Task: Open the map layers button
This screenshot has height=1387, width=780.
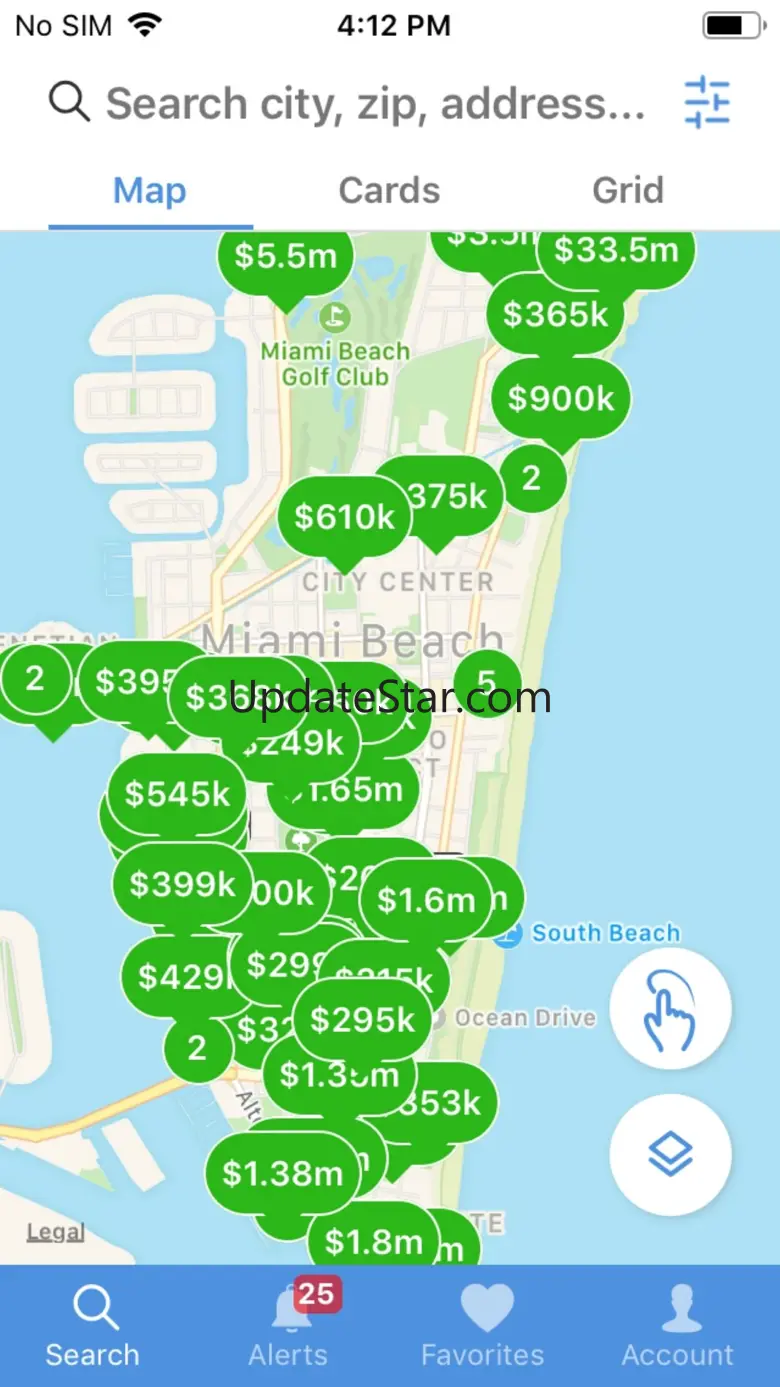Action: coord(670,1155)
